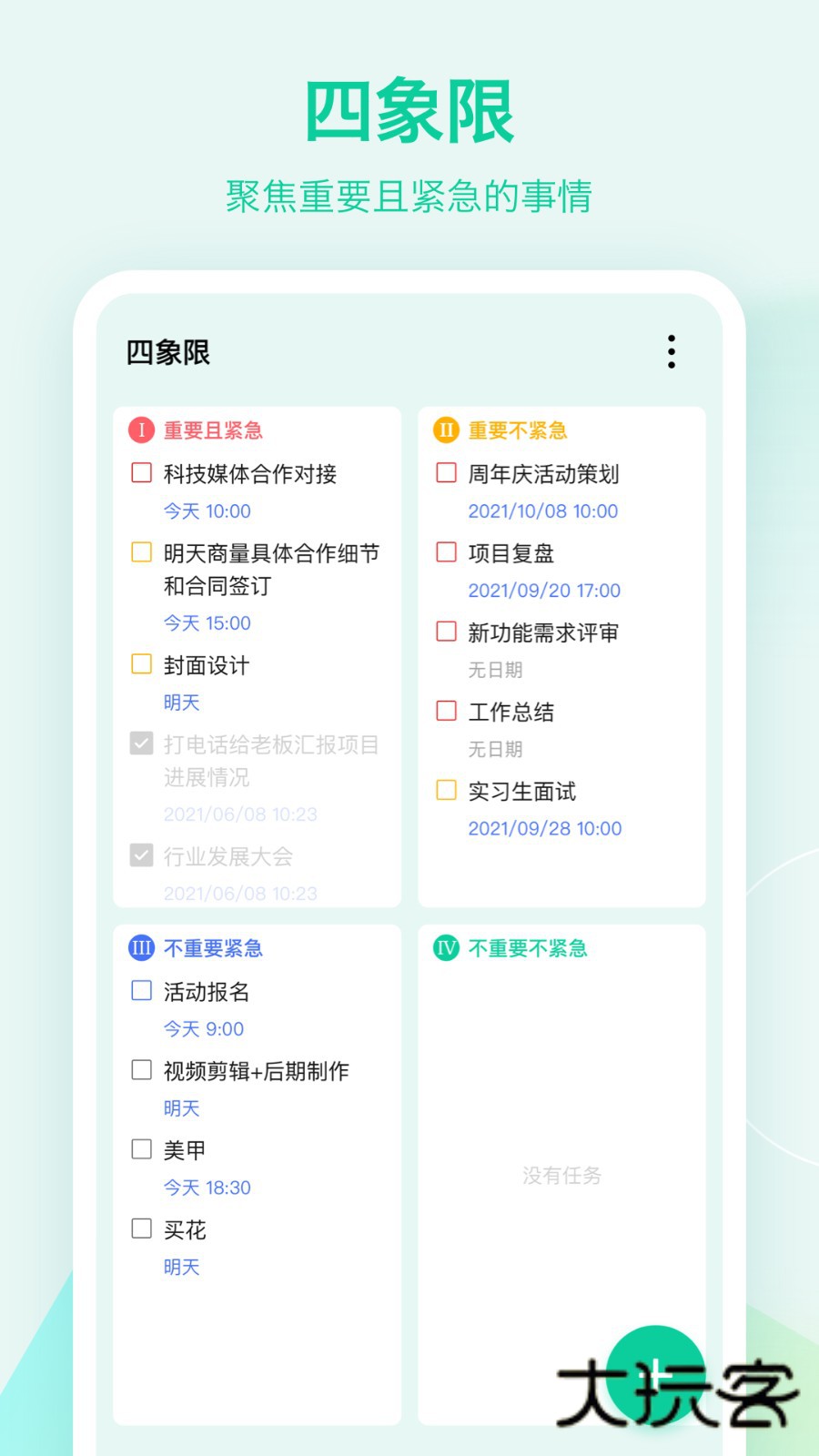Select the 没有任务 empty quadrant area

tap(562, 1176)
